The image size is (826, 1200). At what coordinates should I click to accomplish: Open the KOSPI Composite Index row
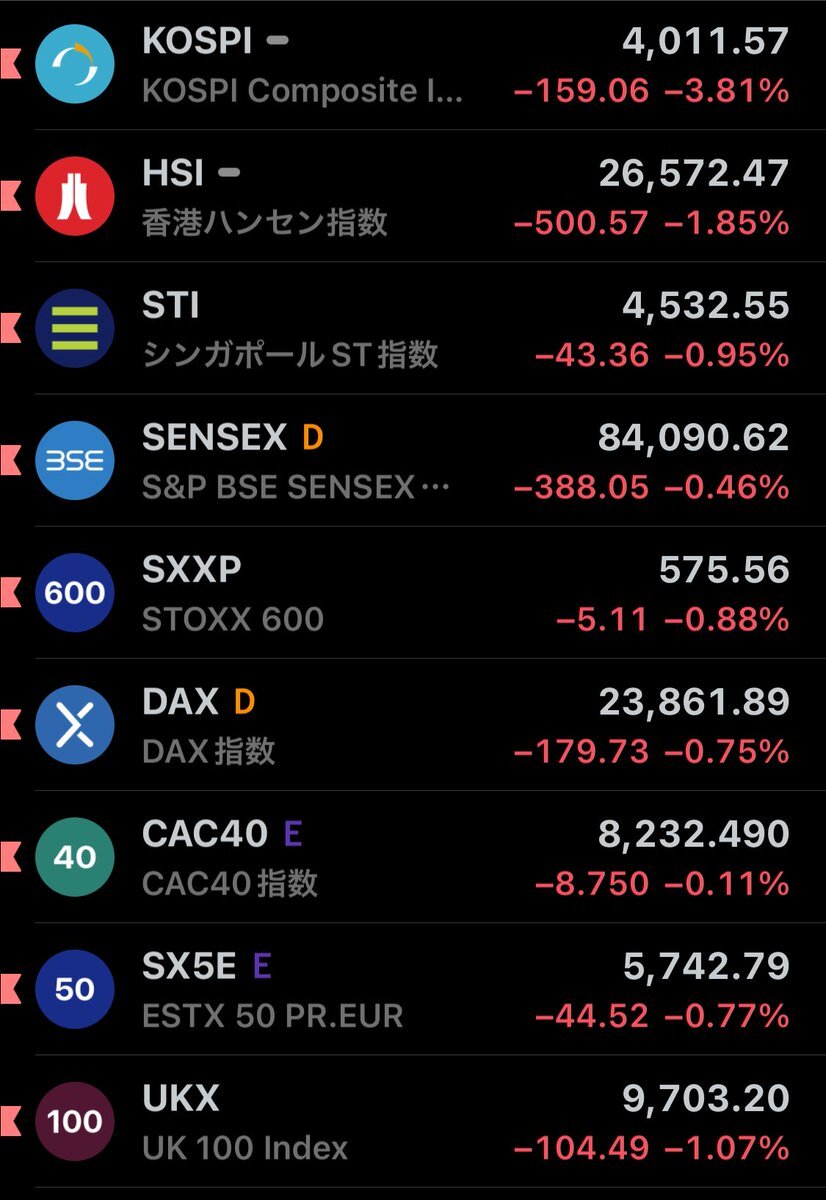click(412, 66)
